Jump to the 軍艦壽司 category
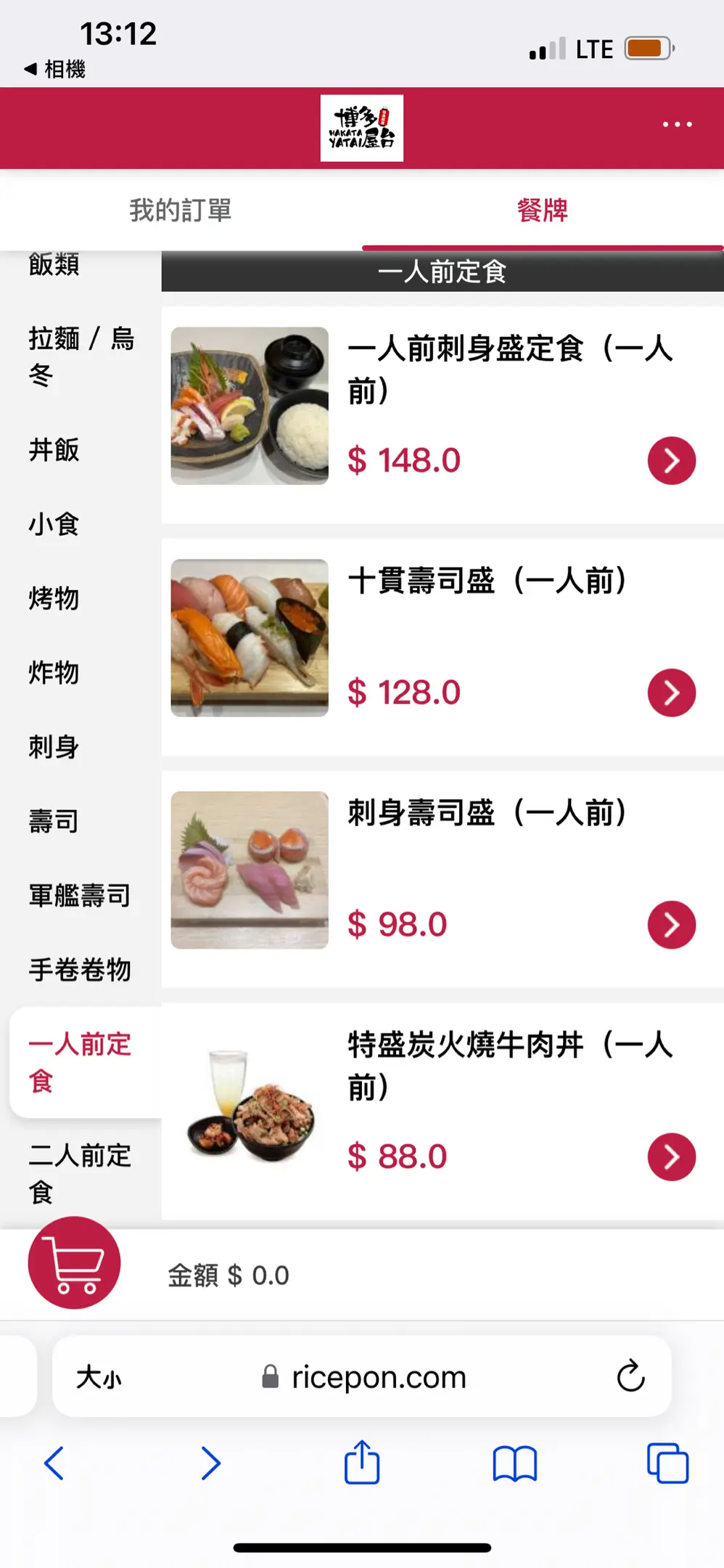The height and width of the screenshot is (1568, 724). point(80,896)
